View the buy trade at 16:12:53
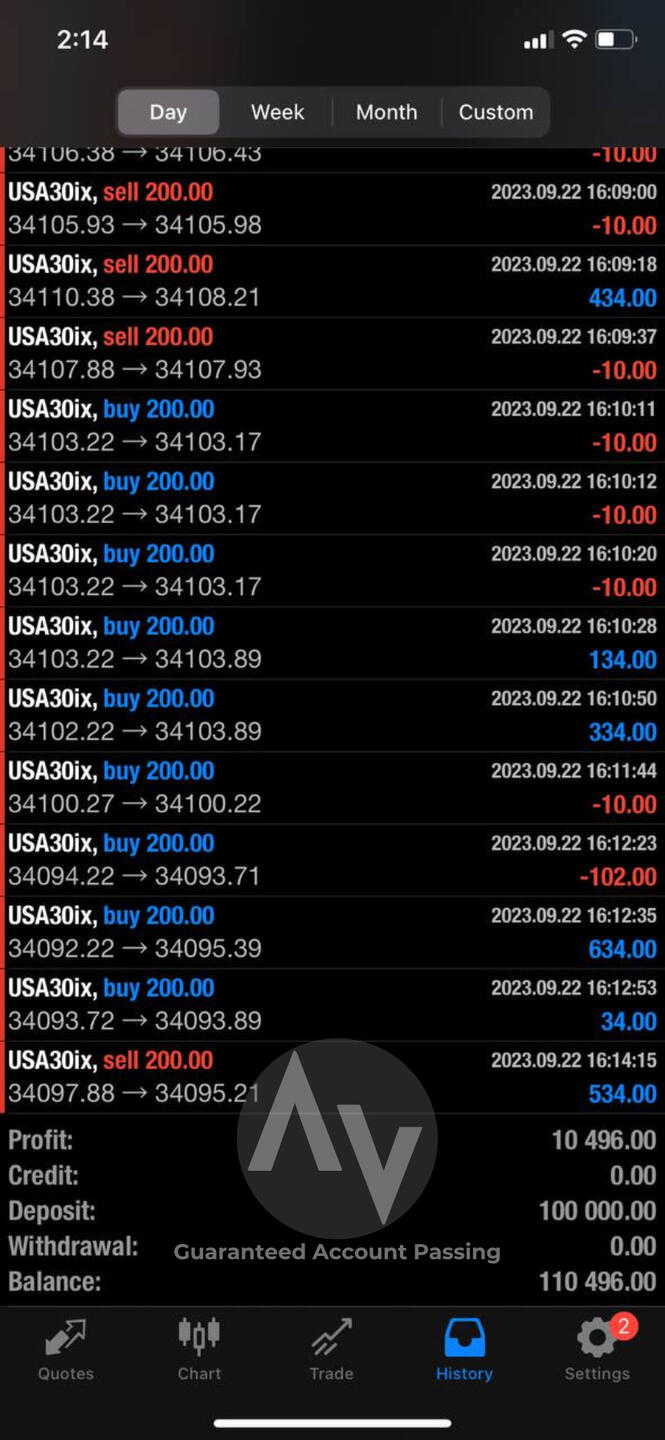The image size is (665, 1440). click(x=332, y=1004)
